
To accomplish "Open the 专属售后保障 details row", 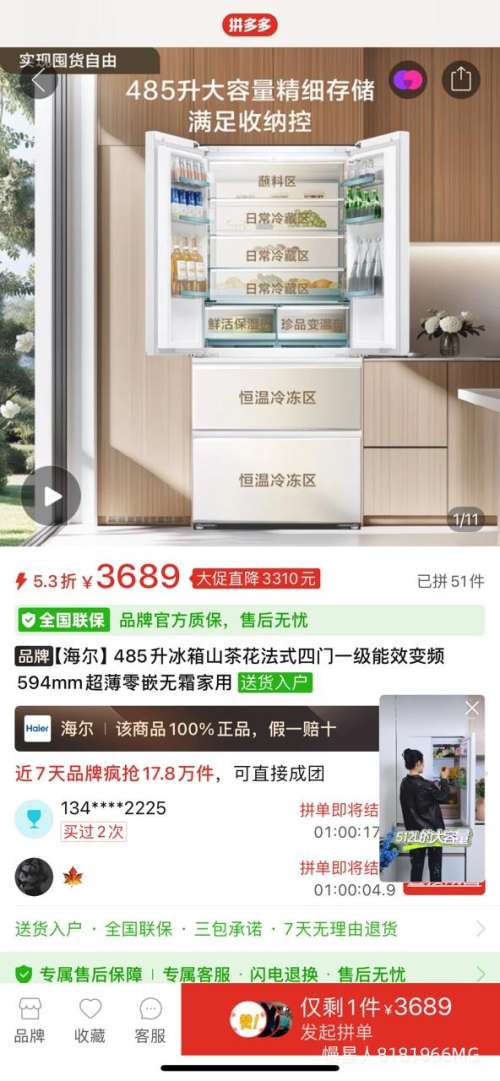I will coord(250,973).
